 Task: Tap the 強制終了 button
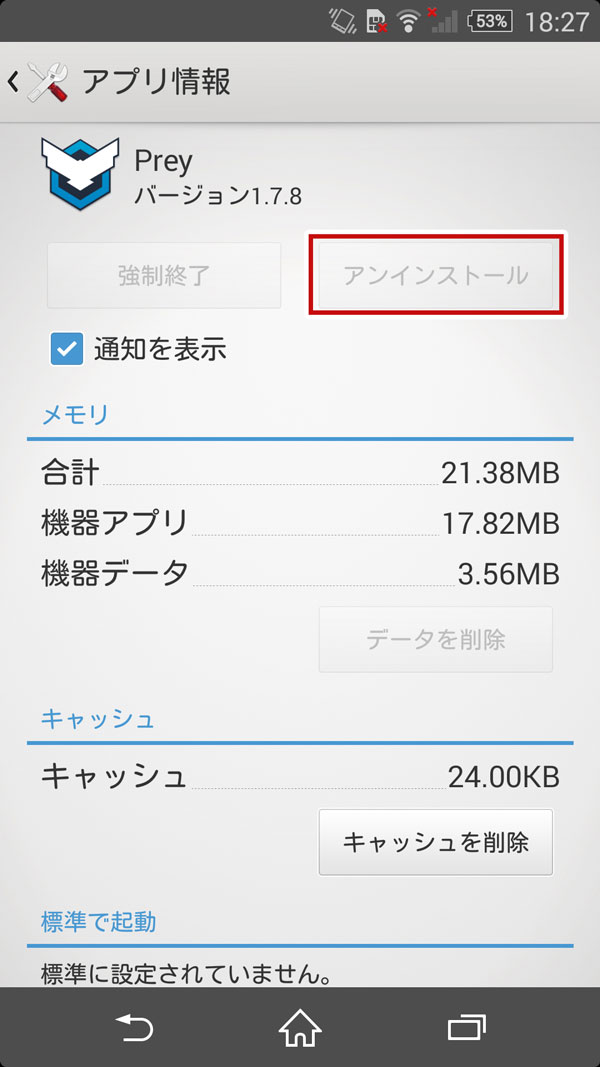pos(164,275)
